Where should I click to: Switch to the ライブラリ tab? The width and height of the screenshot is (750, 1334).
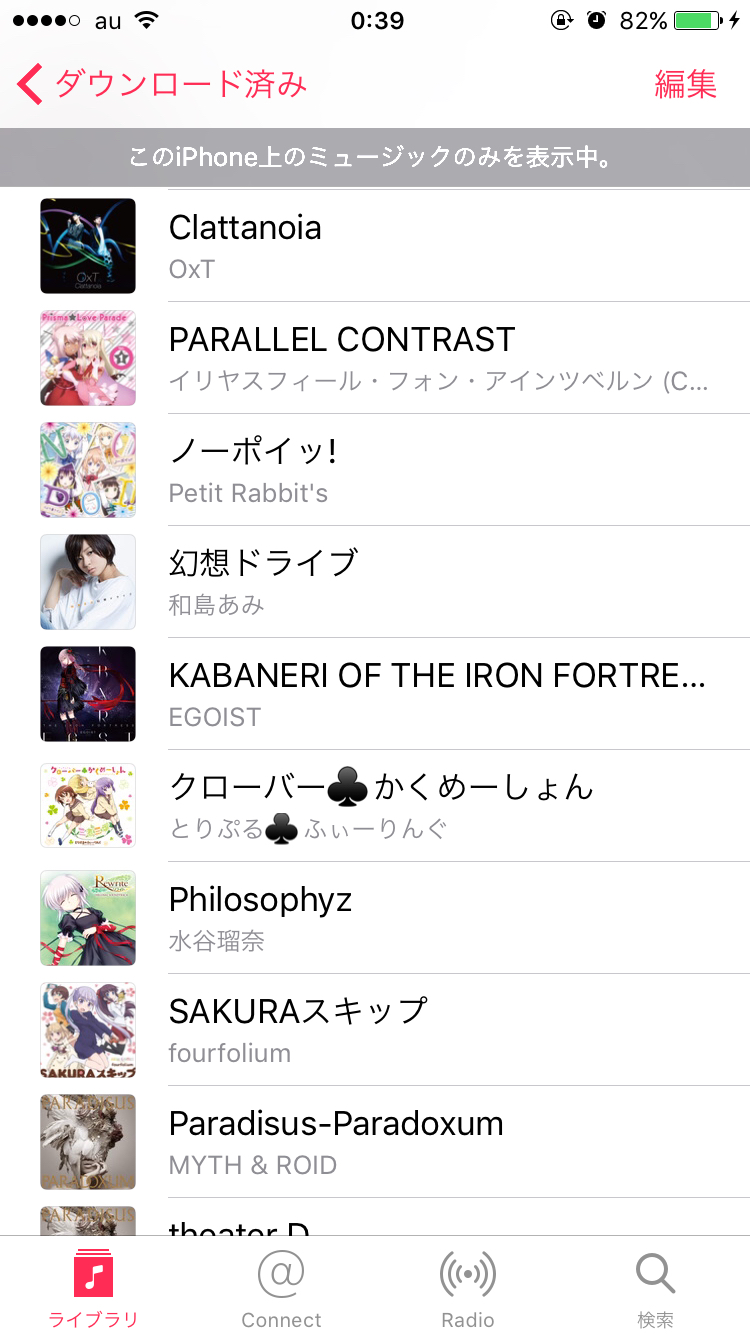click(x=94, y=1287)
